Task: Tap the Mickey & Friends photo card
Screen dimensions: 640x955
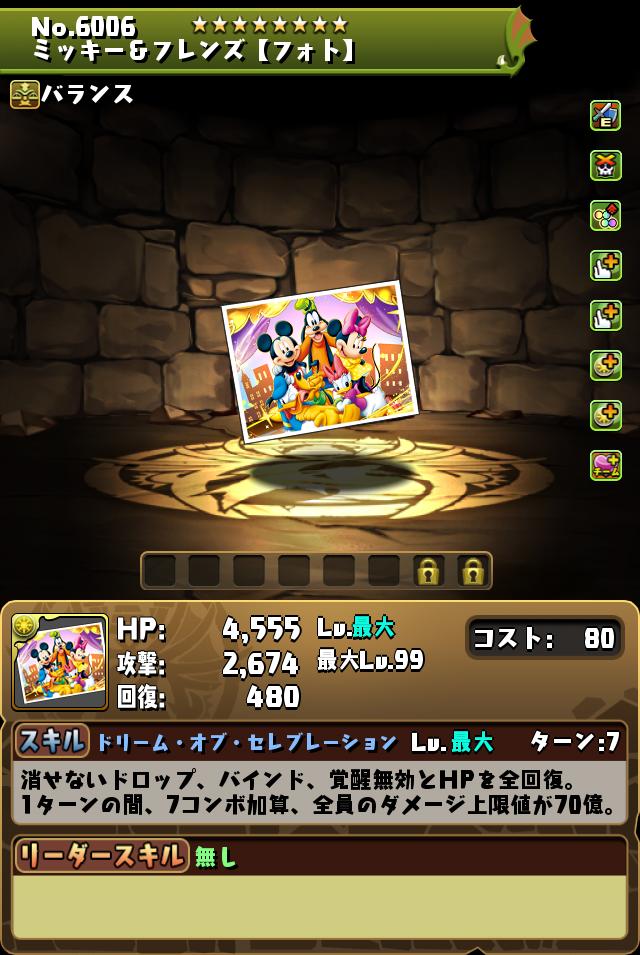Action: (320, 360)
